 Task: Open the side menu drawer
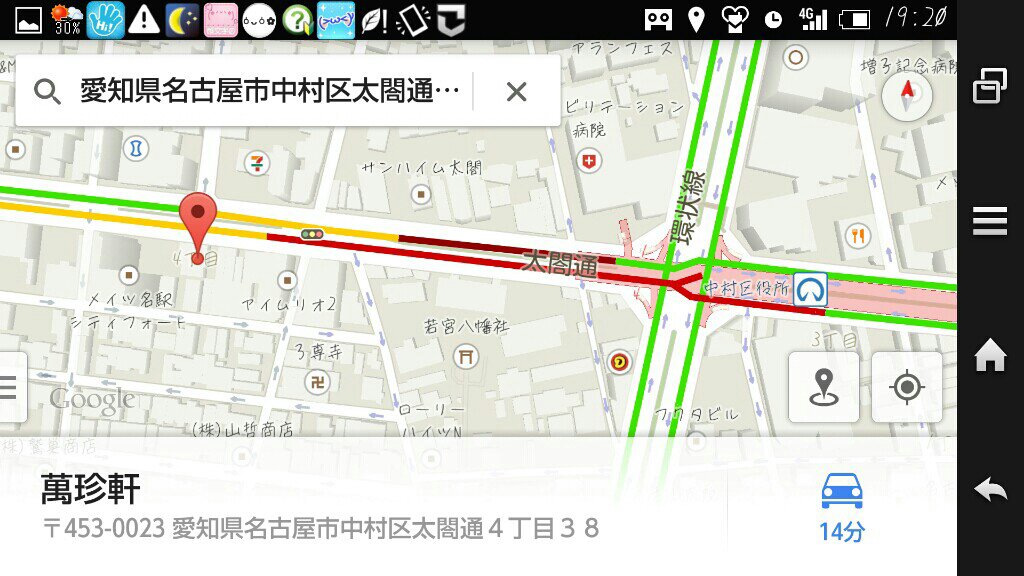(10, 387)
